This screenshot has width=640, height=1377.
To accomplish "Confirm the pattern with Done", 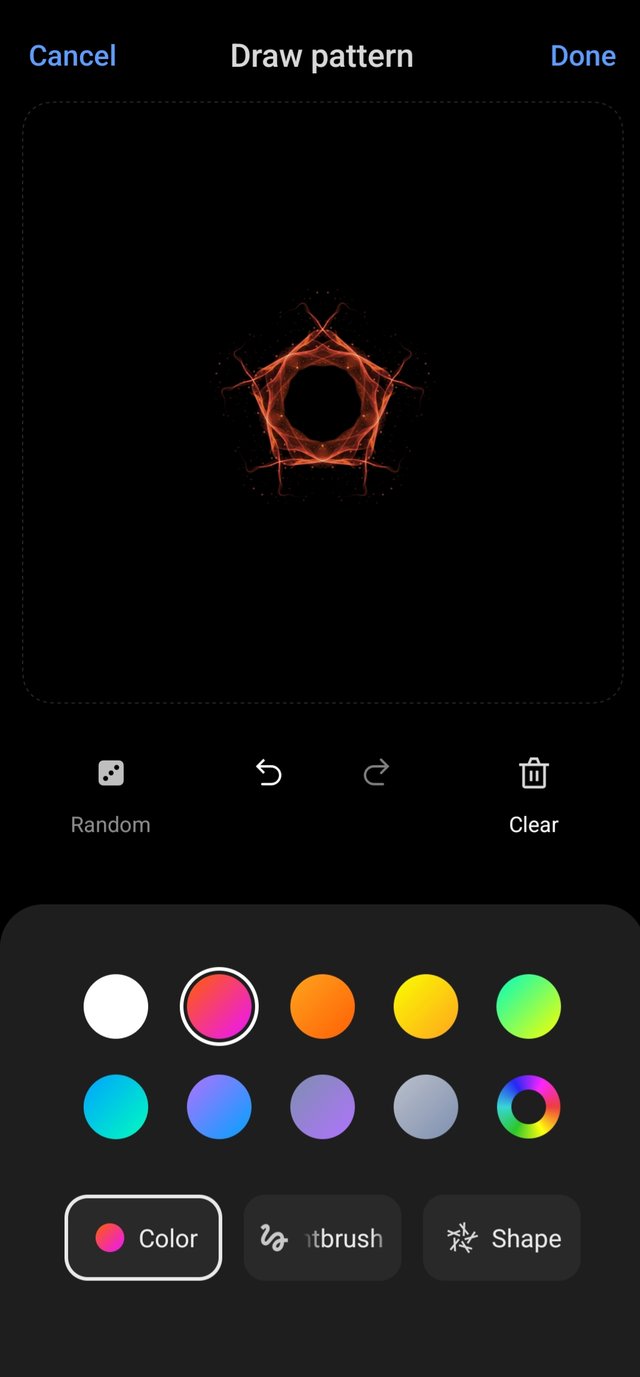I will click(583, 56).
